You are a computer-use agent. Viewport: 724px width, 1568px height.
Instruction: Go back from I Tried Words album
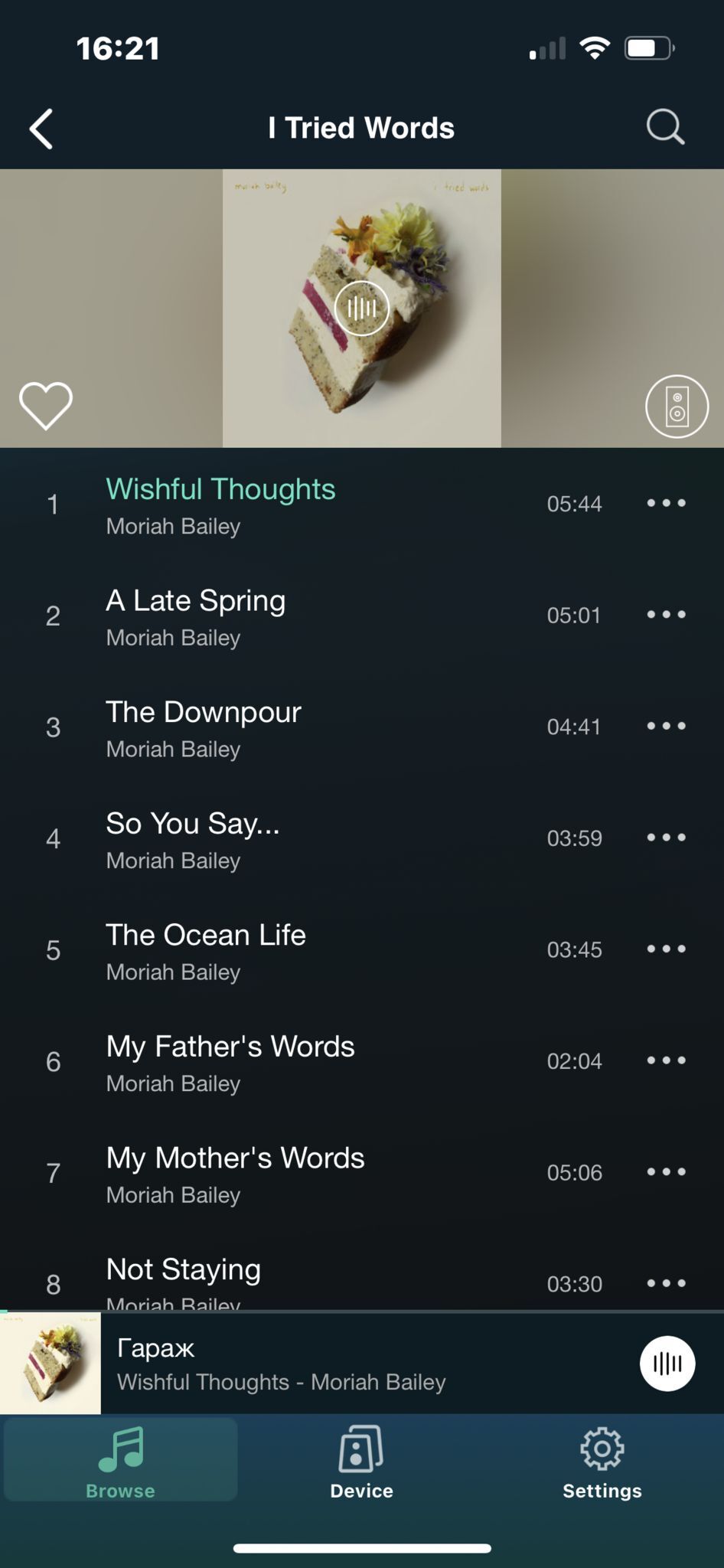[41, 128]
